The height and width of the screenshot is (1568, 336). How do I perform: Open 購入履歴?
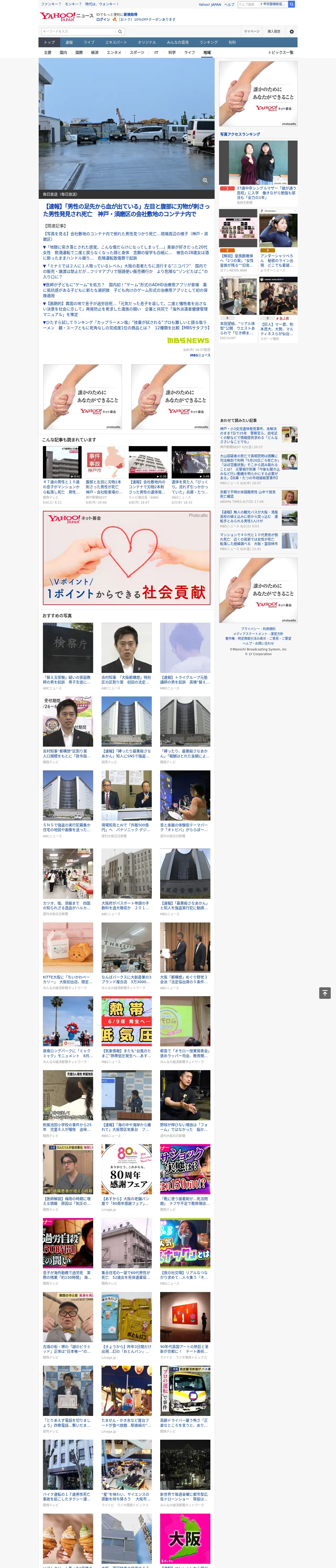coord(274,31)
